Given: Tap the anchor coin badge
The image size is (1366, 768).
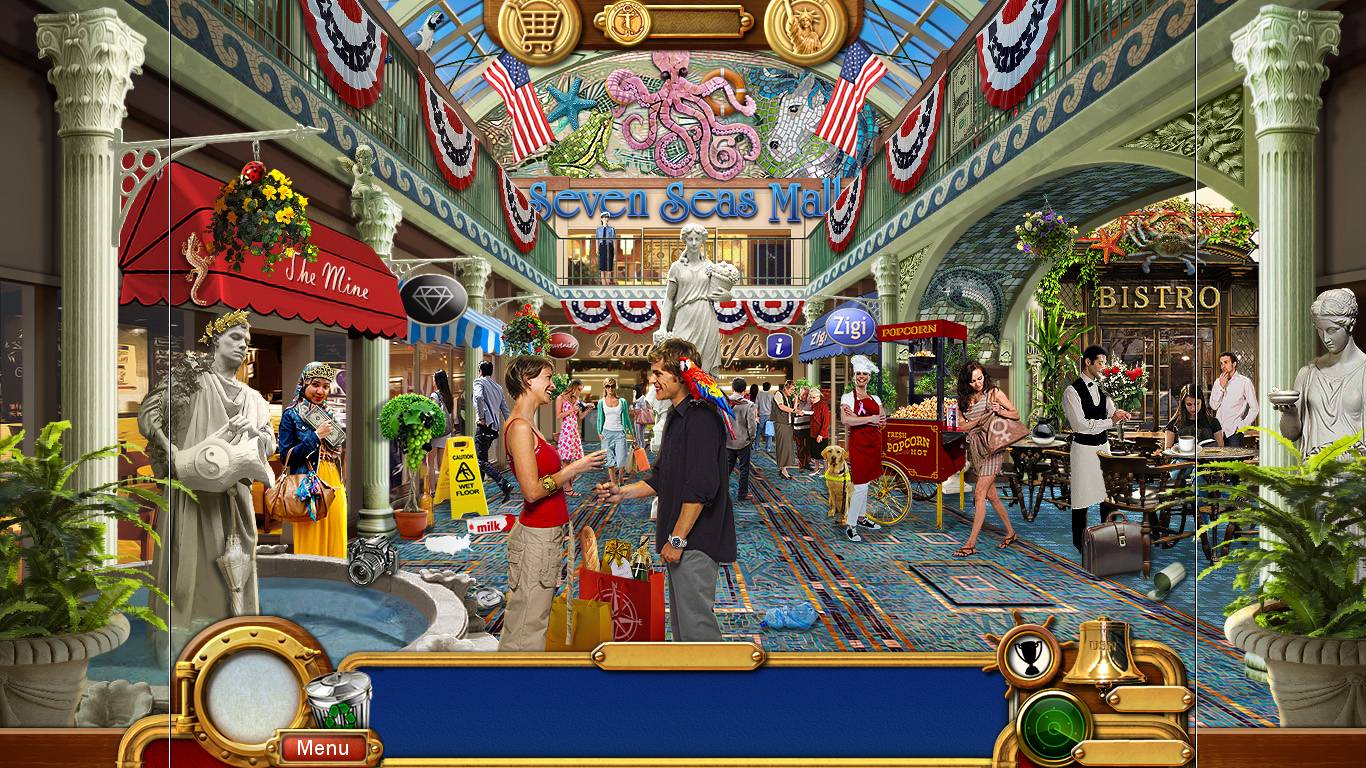Looking at the screenshot, I should (628, 21).
